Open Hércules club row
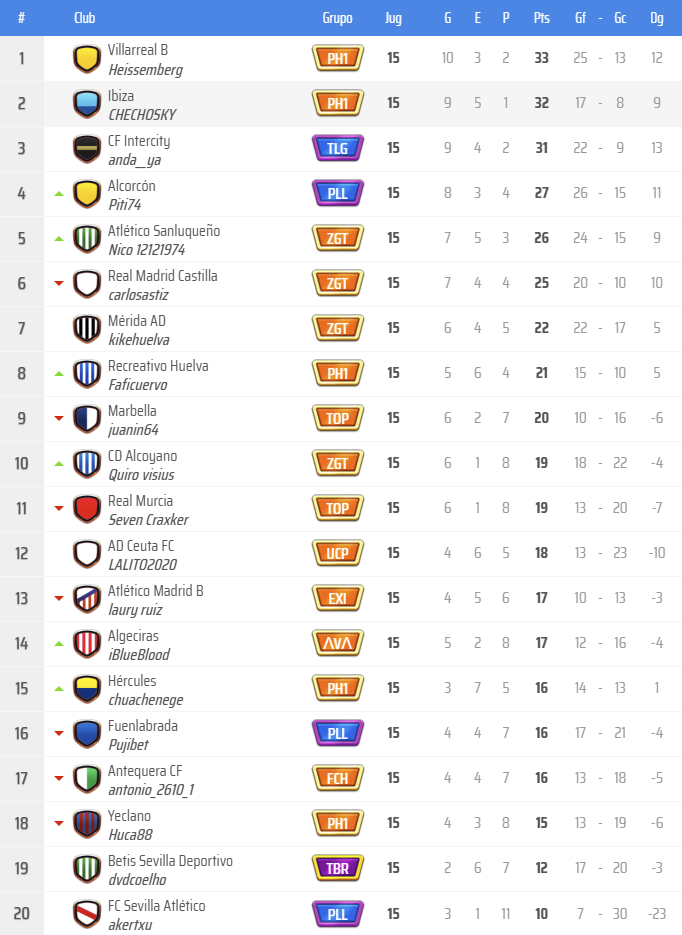The image size is (682, 935). 132,681
